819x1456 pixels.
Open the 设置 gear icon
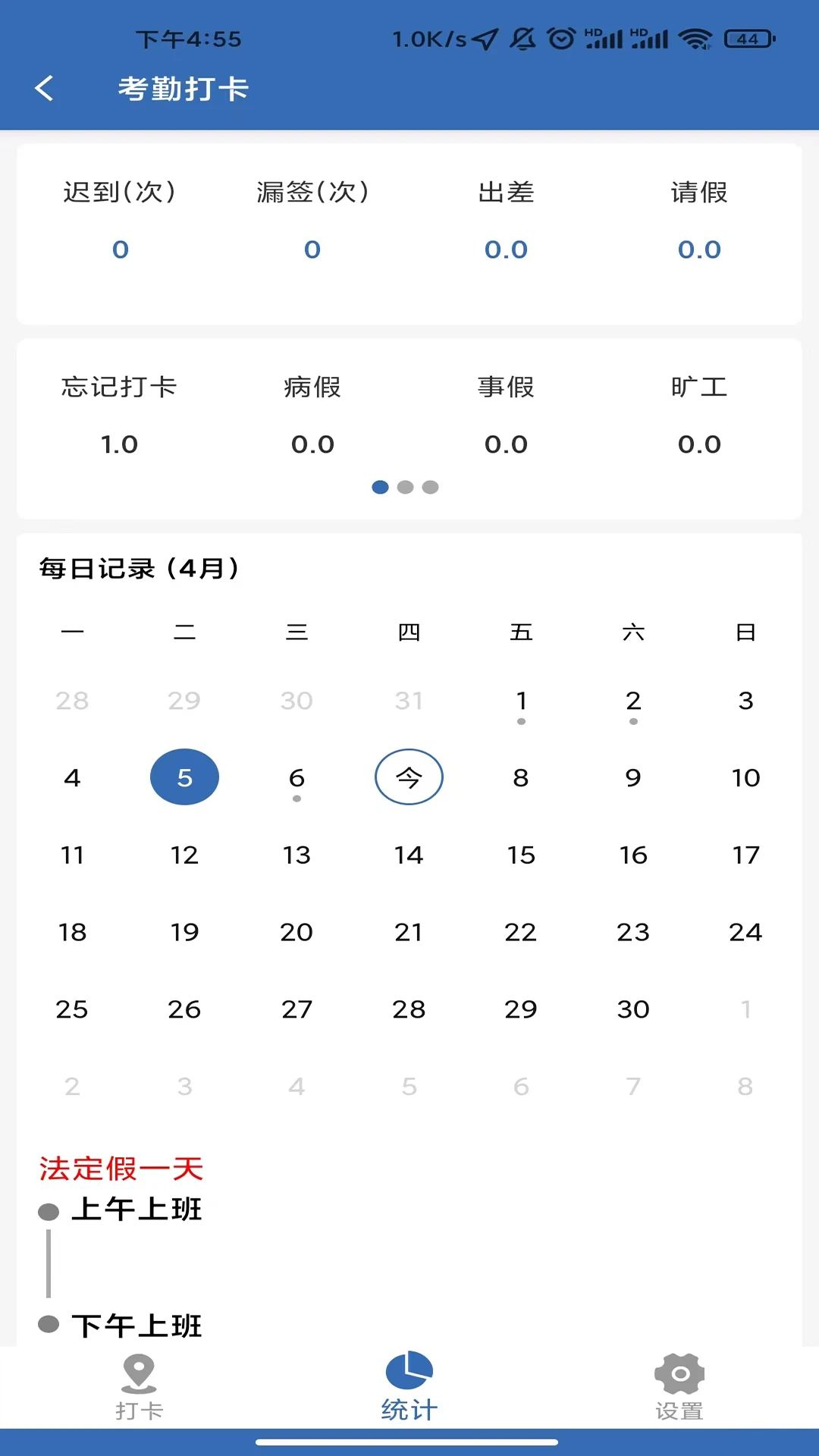(x=679, y=1373)
